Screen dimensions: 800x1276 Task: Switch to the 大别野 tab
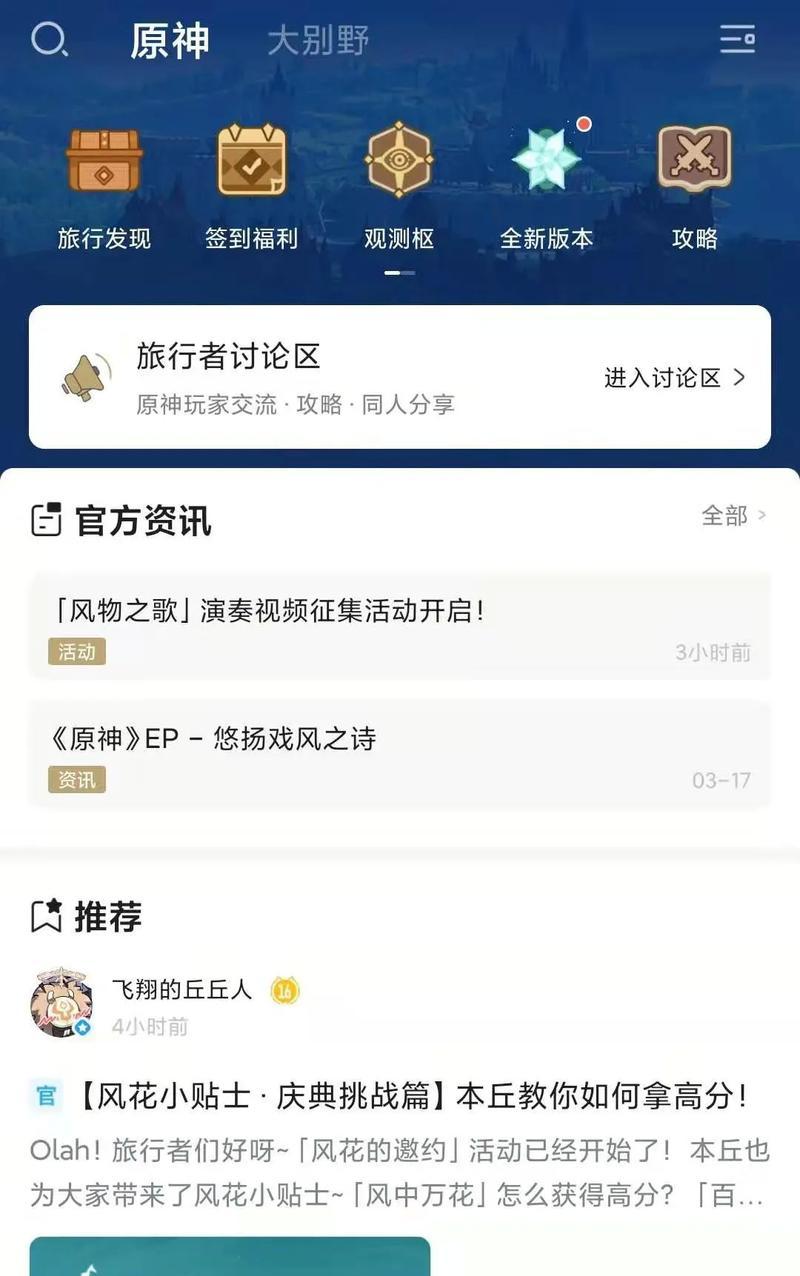click(x=318, y=41)
